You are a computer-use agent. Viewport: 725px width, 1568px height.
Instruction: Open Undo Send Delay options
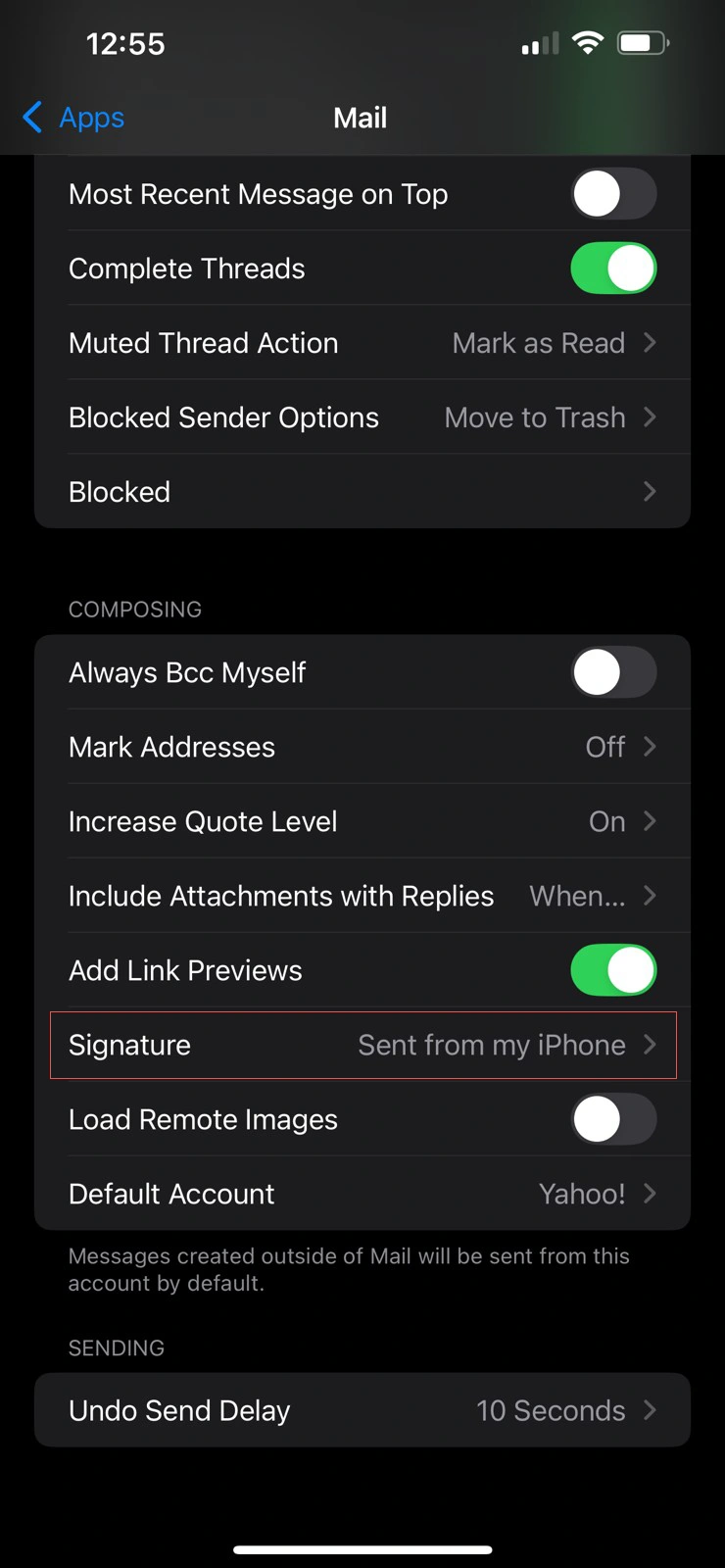[x=362, y=1410]
